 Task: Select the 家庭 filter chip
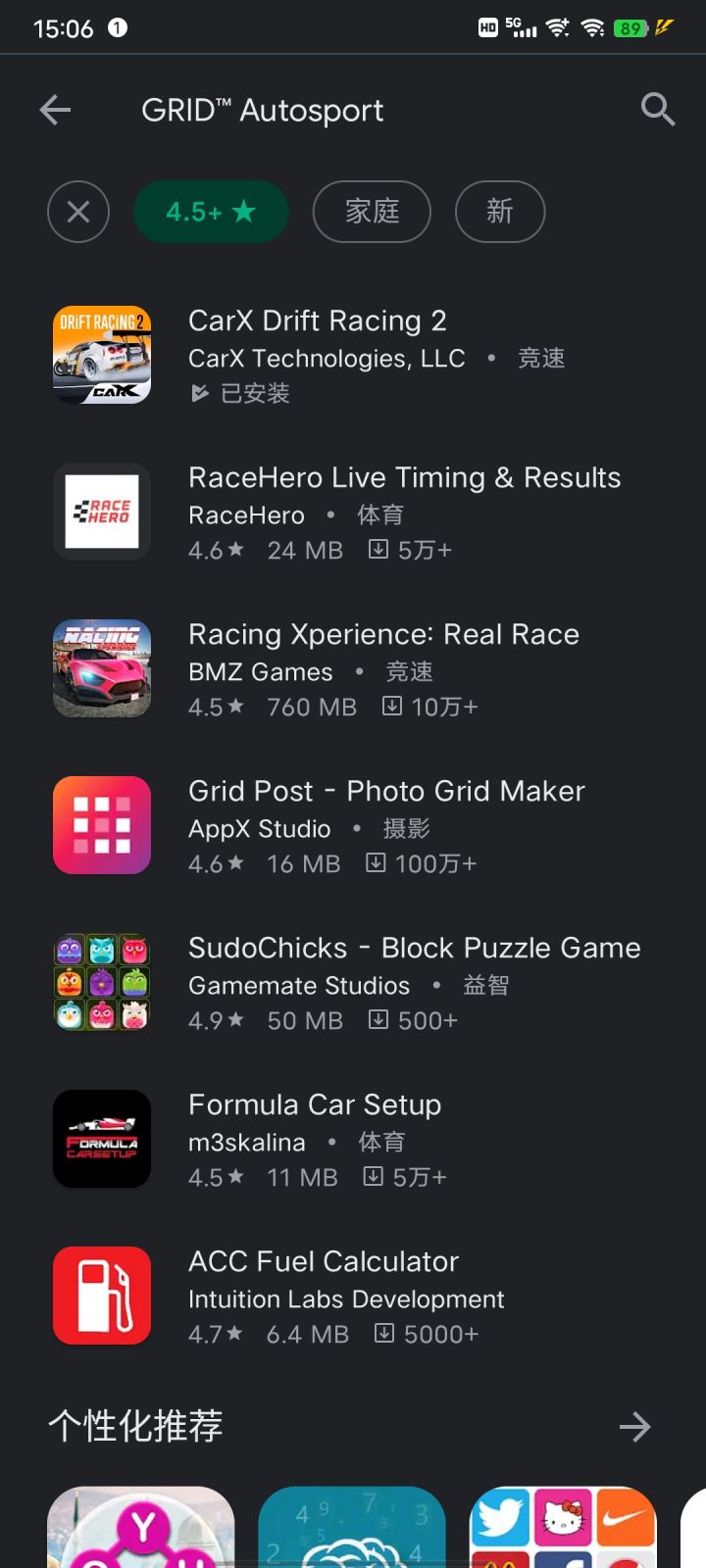tap(372, 212)
